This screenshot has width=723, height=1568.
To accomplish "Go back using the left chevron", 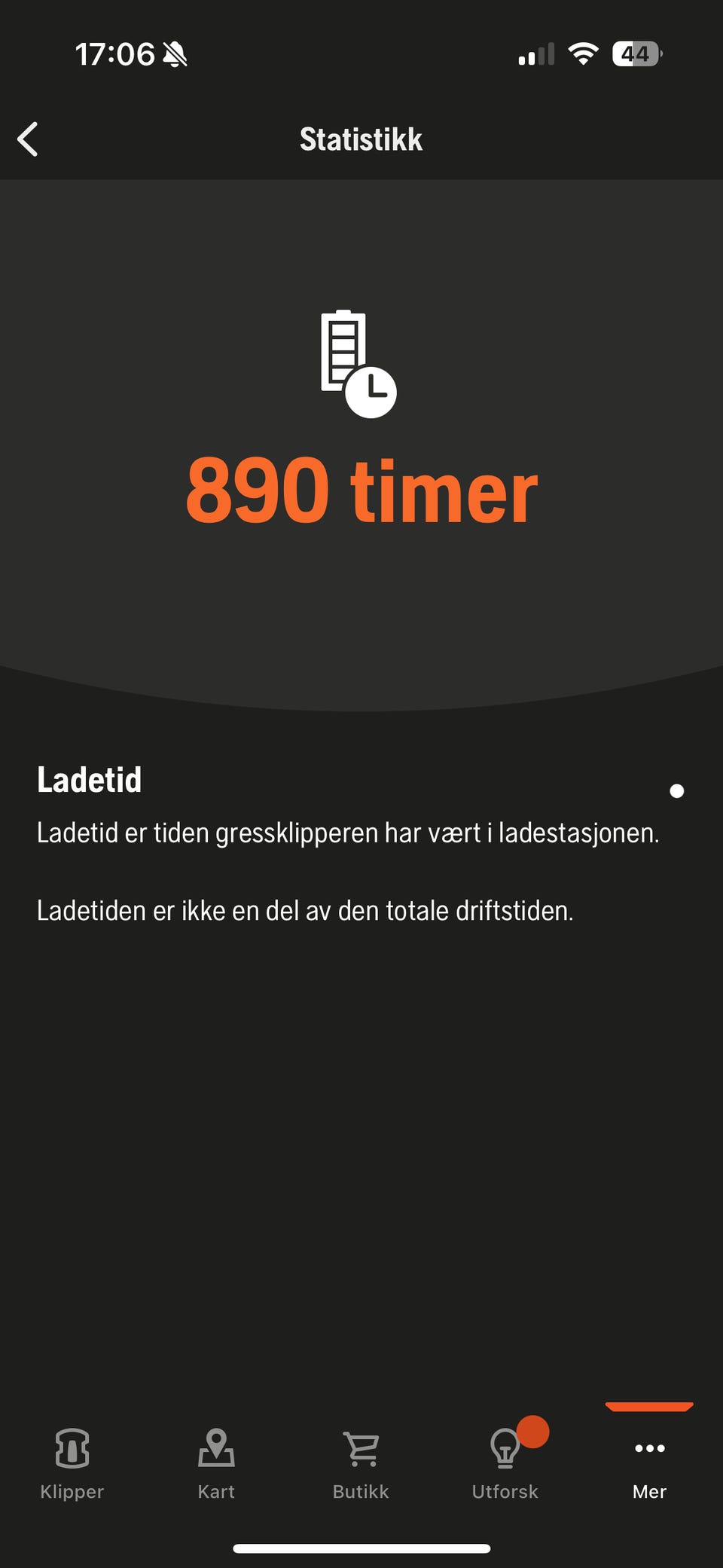I will coord(28,139).
